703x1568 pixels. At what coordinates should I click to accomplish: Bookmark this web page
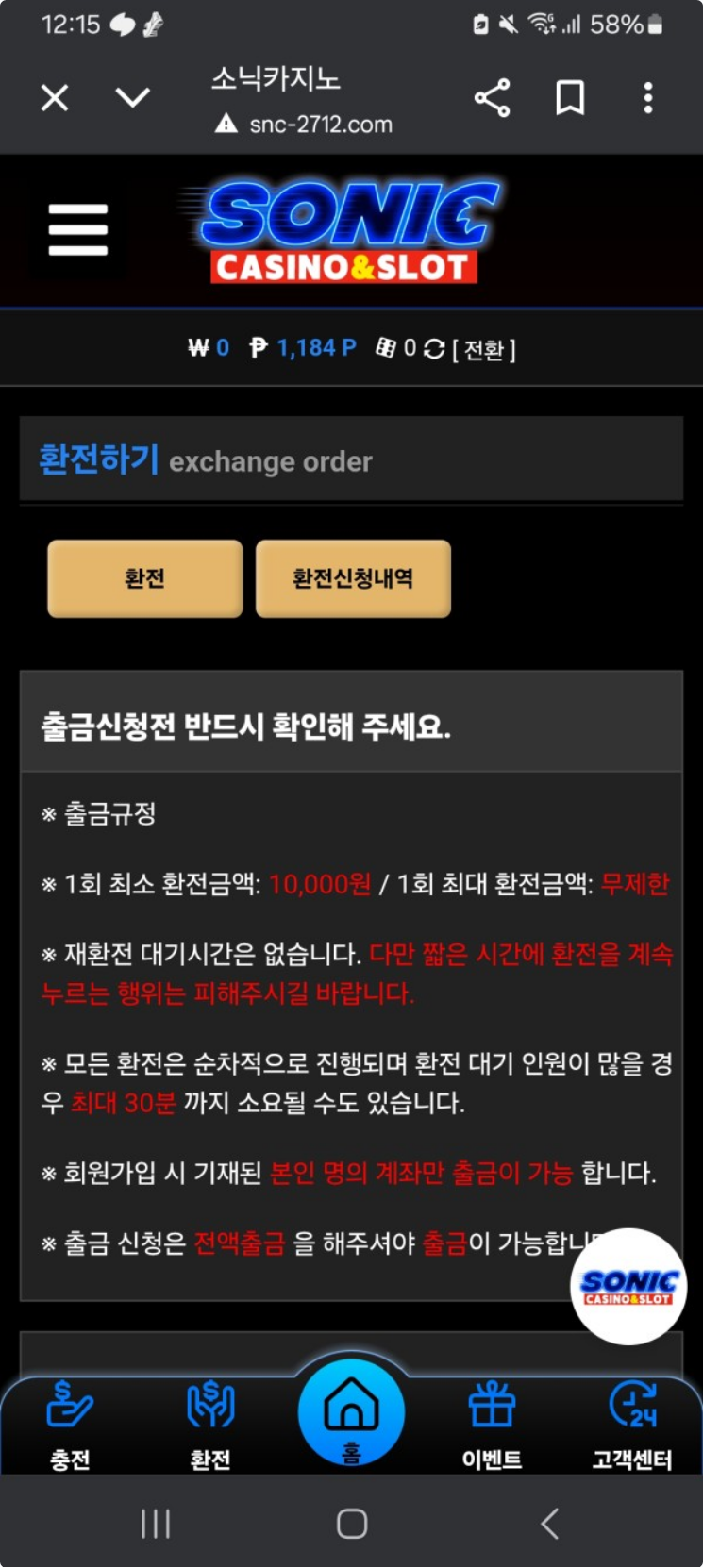click(570, 97)
